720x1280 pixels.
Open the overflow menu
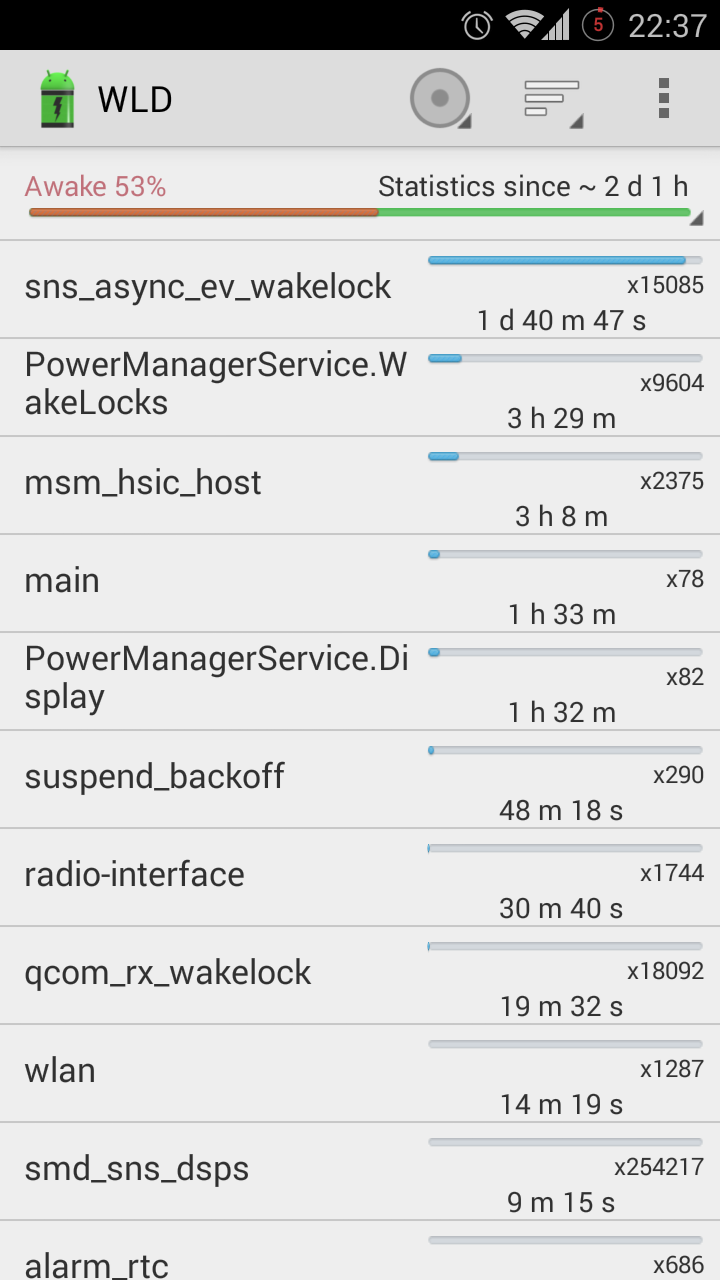(663, 99)
